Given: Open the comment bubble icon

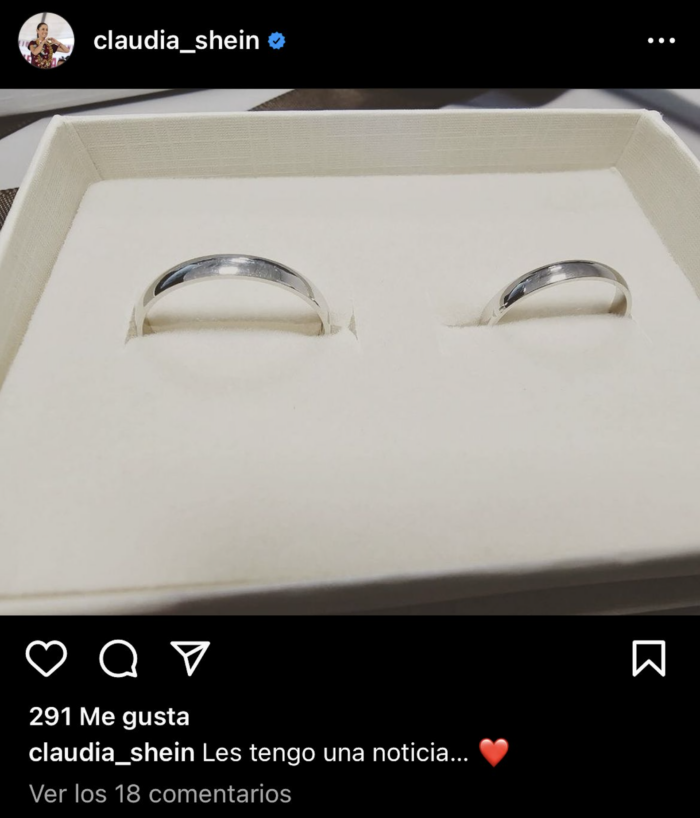Looking at the screenshot, I should [118, 658].
